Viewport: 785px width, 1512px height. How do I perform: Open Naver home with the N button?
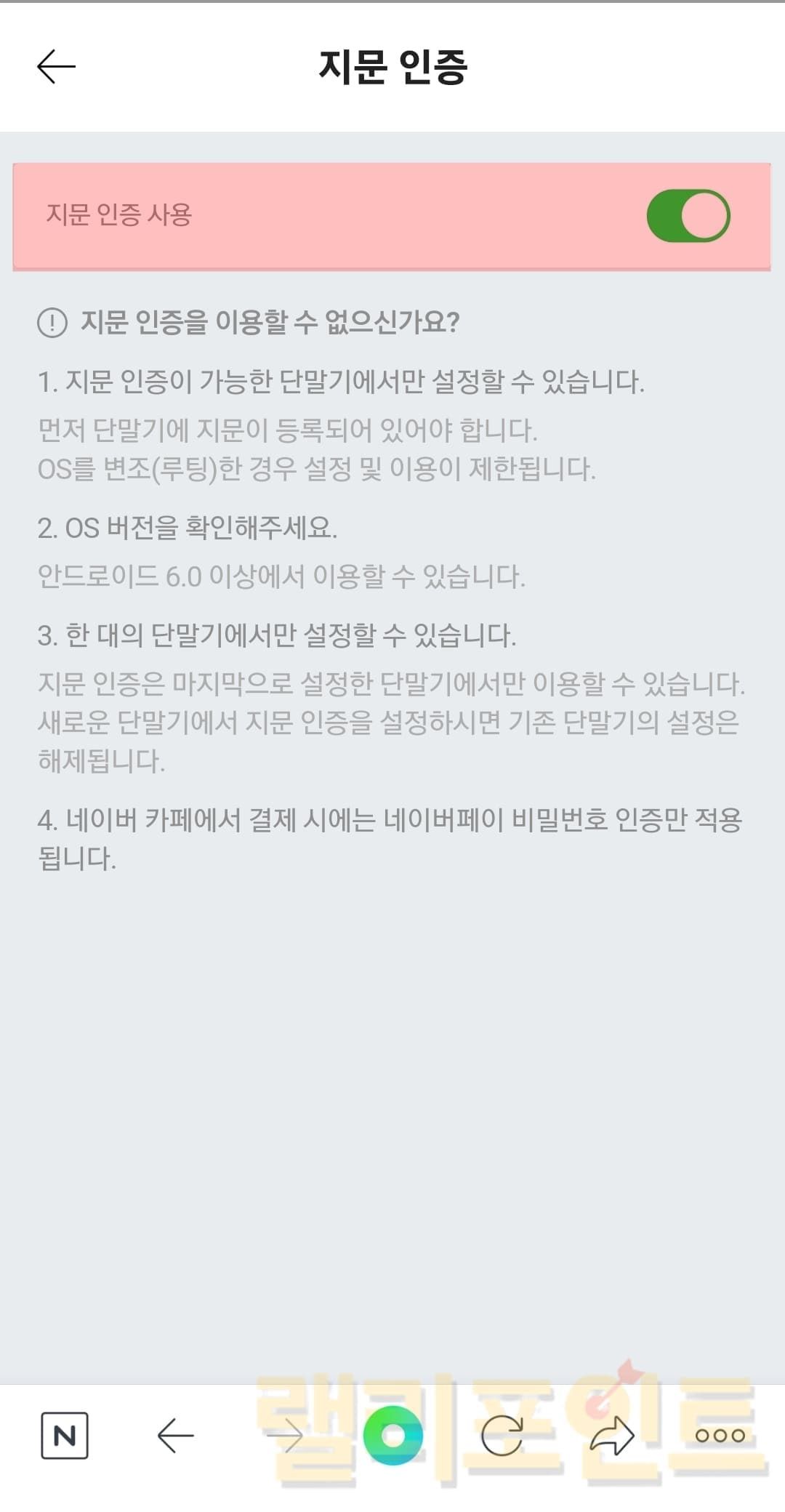(65, 1436)
